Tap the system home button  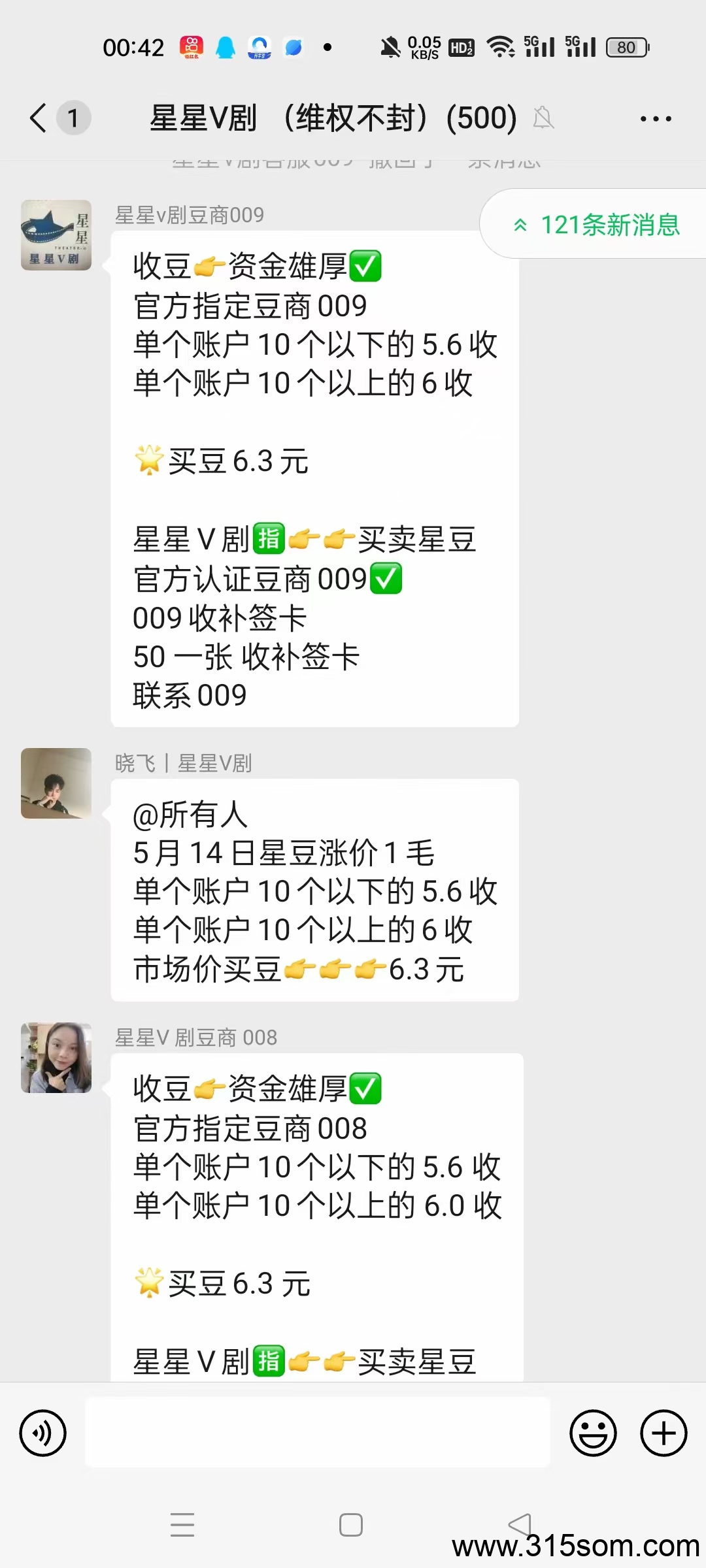(351, 1525)
